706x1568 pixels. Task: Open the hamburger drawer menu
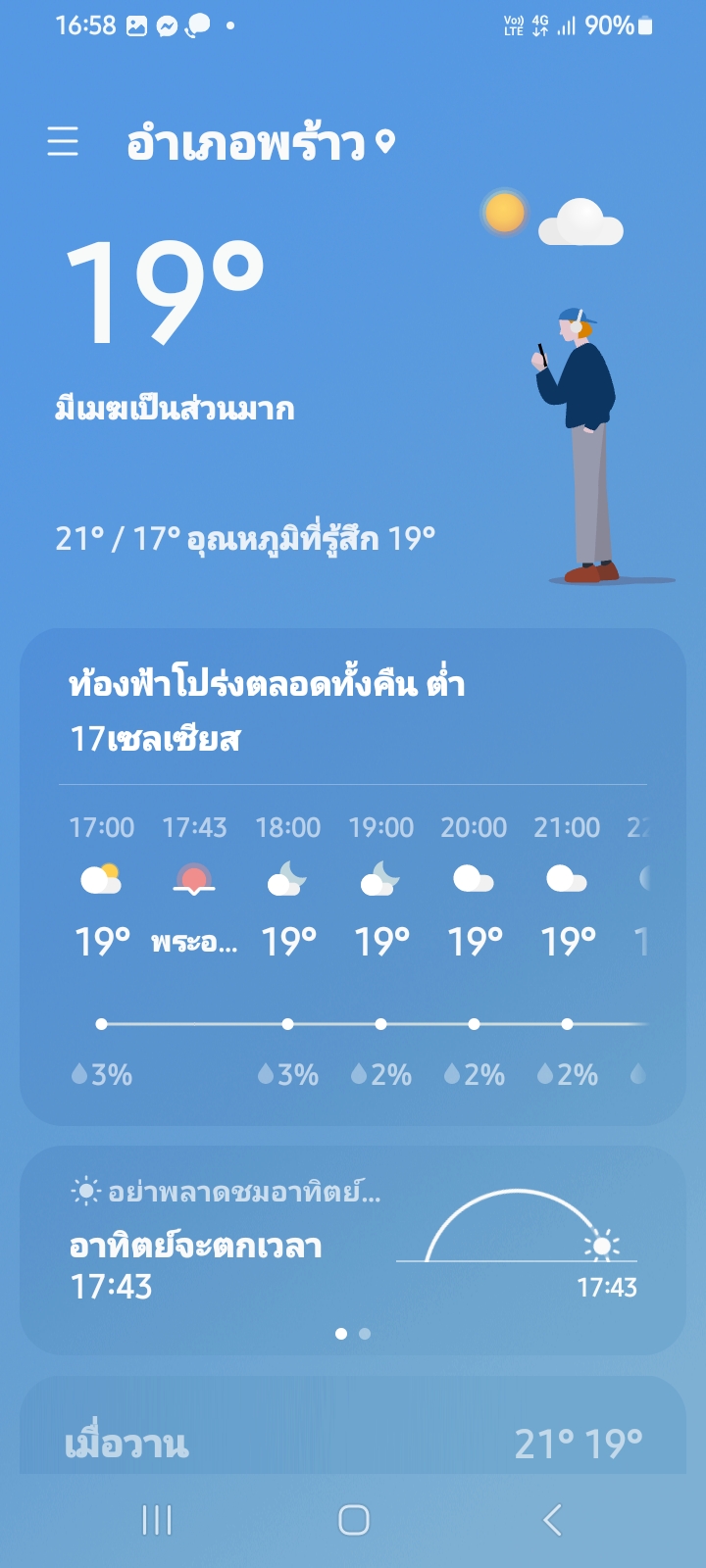pos(63,142)
